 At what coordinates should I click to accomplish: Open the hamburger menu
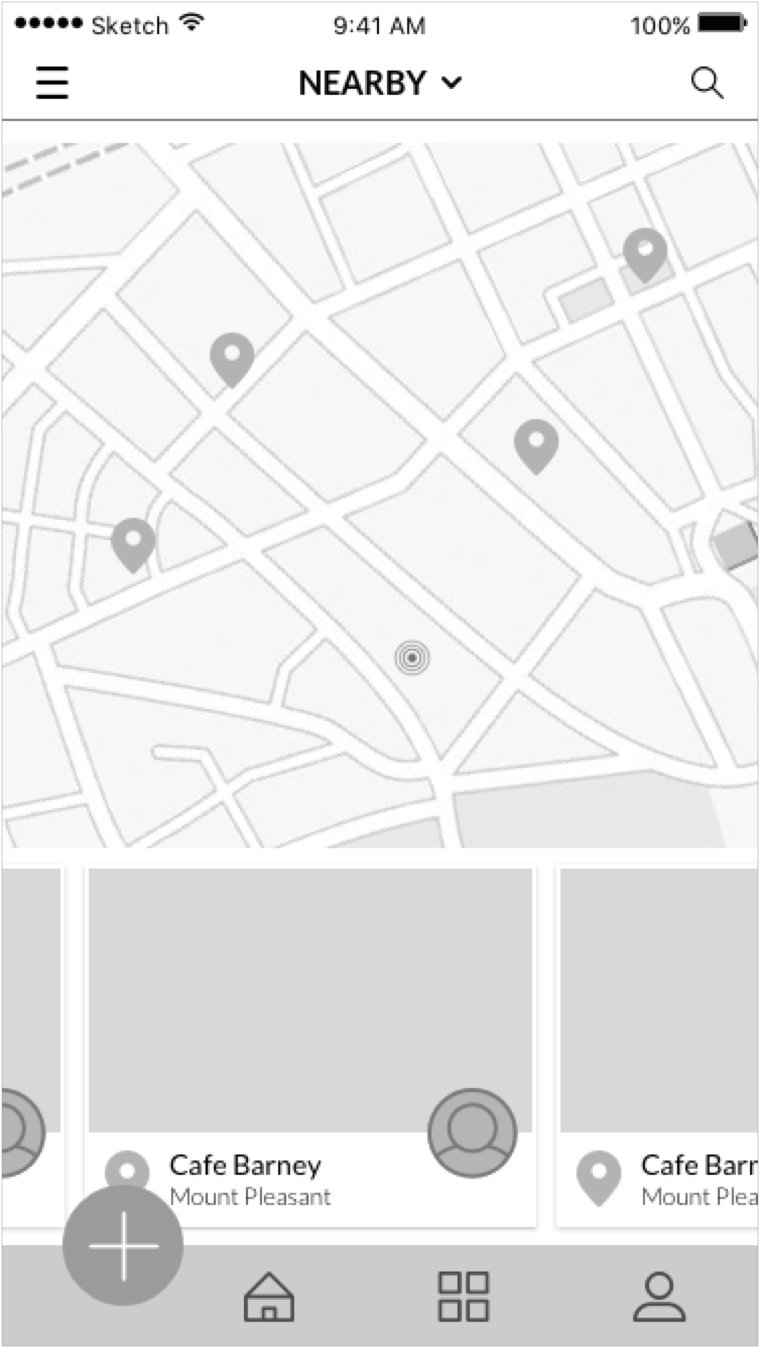pos(52,83)
